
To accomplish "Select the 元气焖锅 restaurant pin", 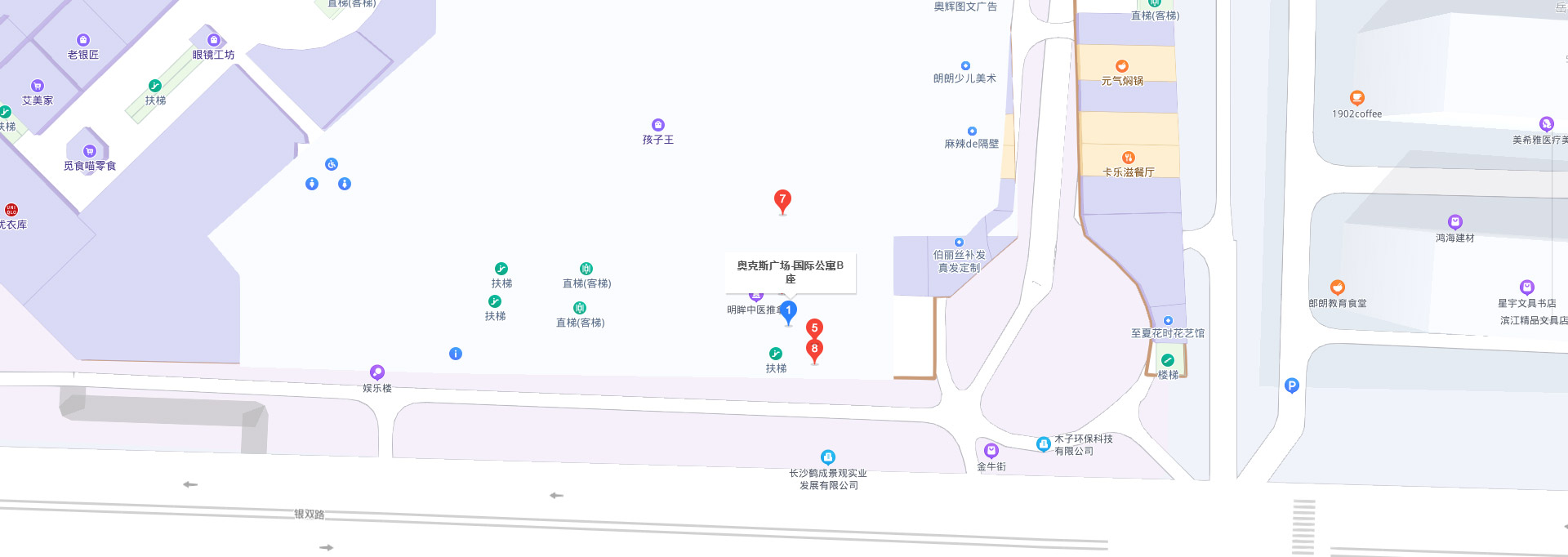I will [x=1122, y=66].
